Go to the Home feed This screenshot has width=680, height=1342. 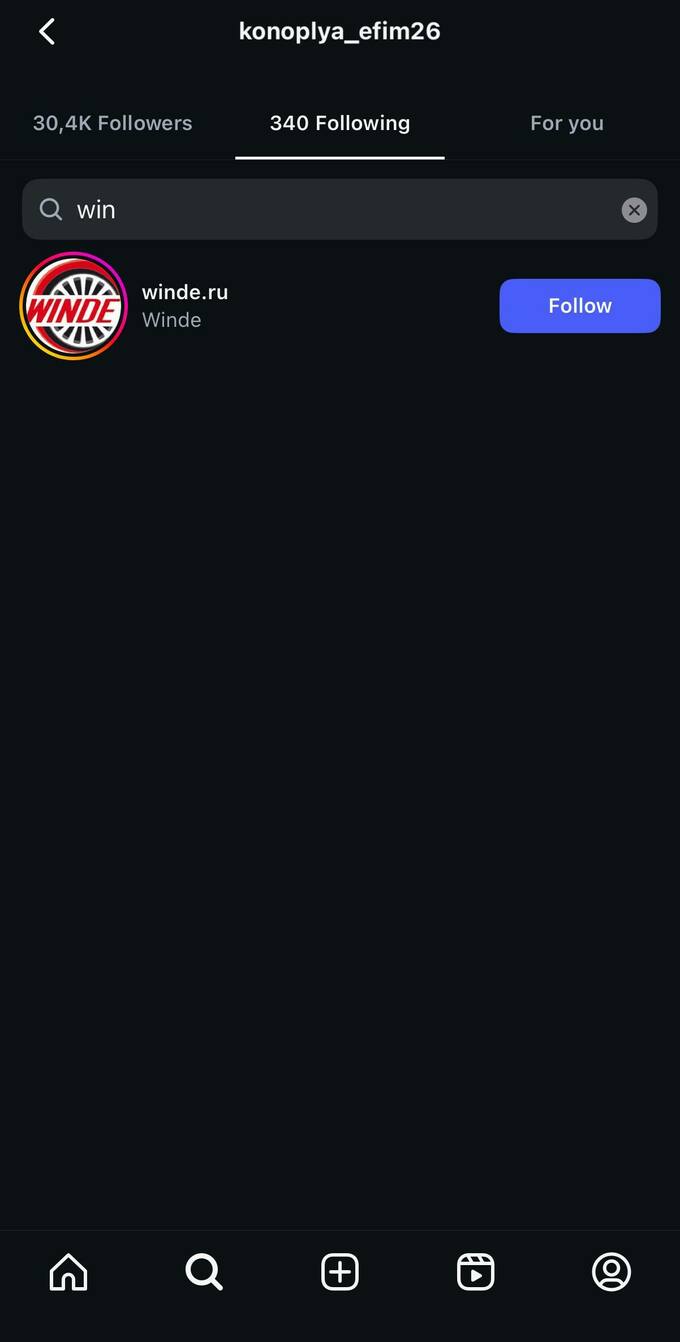pyautogui.click(x=68, y=1272)
